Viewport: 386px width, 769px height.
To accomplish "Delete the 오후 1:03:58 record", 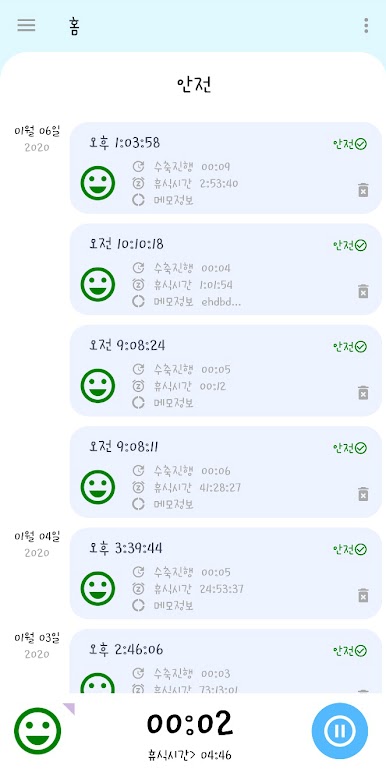I will [363, 190].
